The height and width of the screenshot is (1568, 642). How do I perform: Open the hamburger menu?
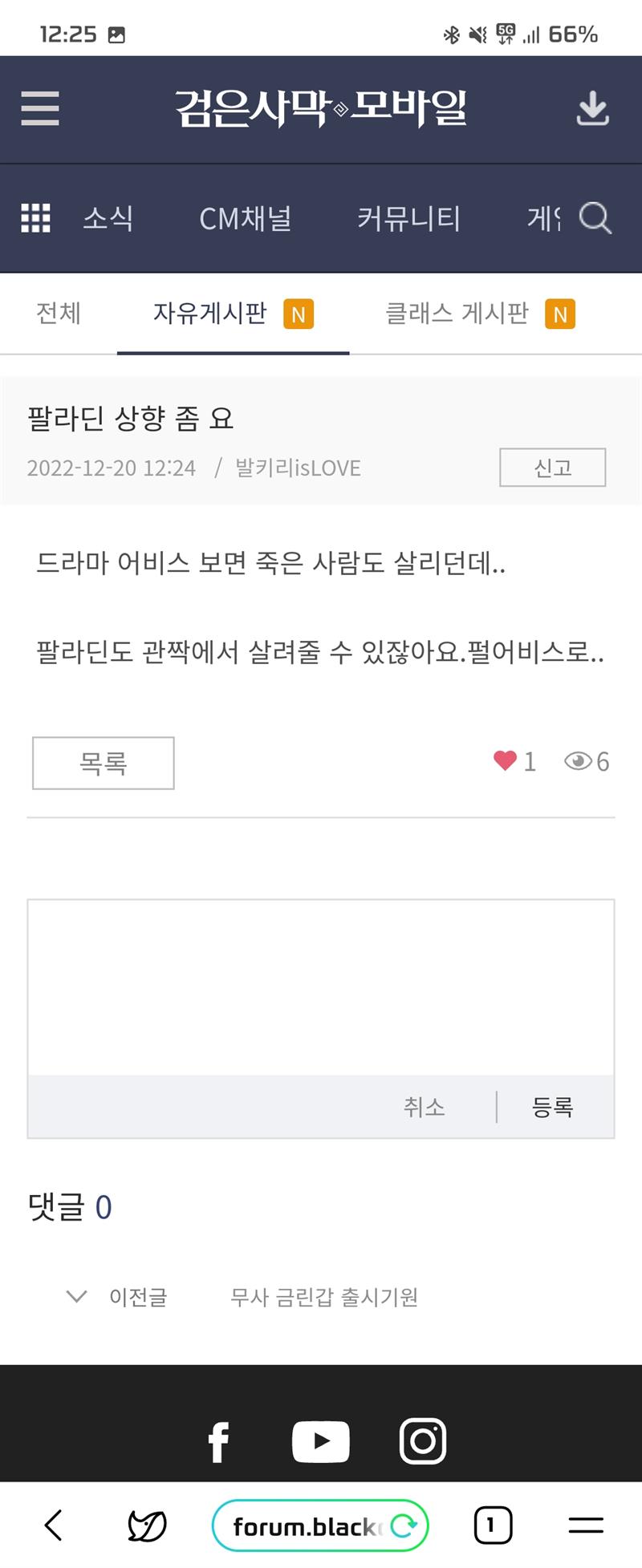pyautogui.click(x=40, y=108)
